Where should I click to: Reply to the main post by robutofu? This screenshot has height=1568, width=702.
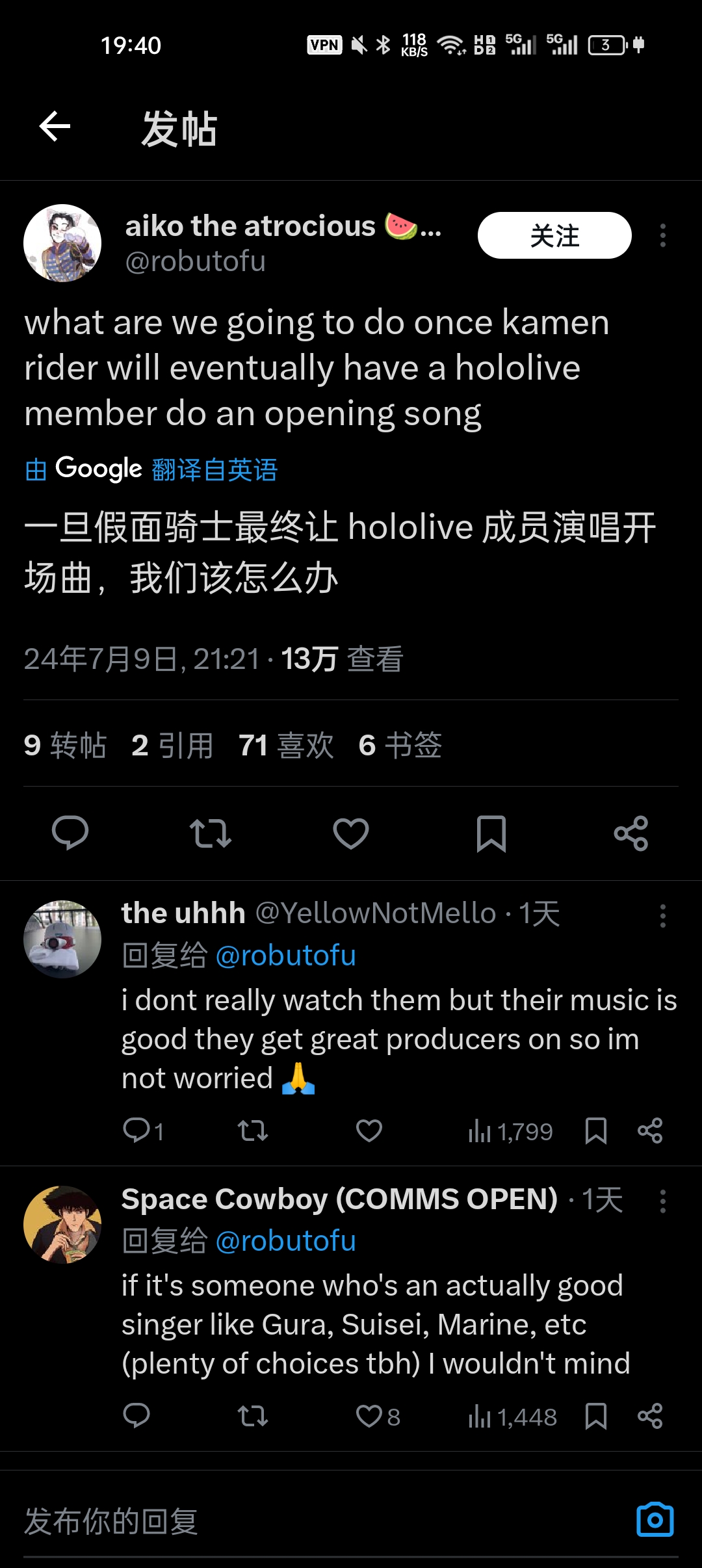tap(70, 833)
